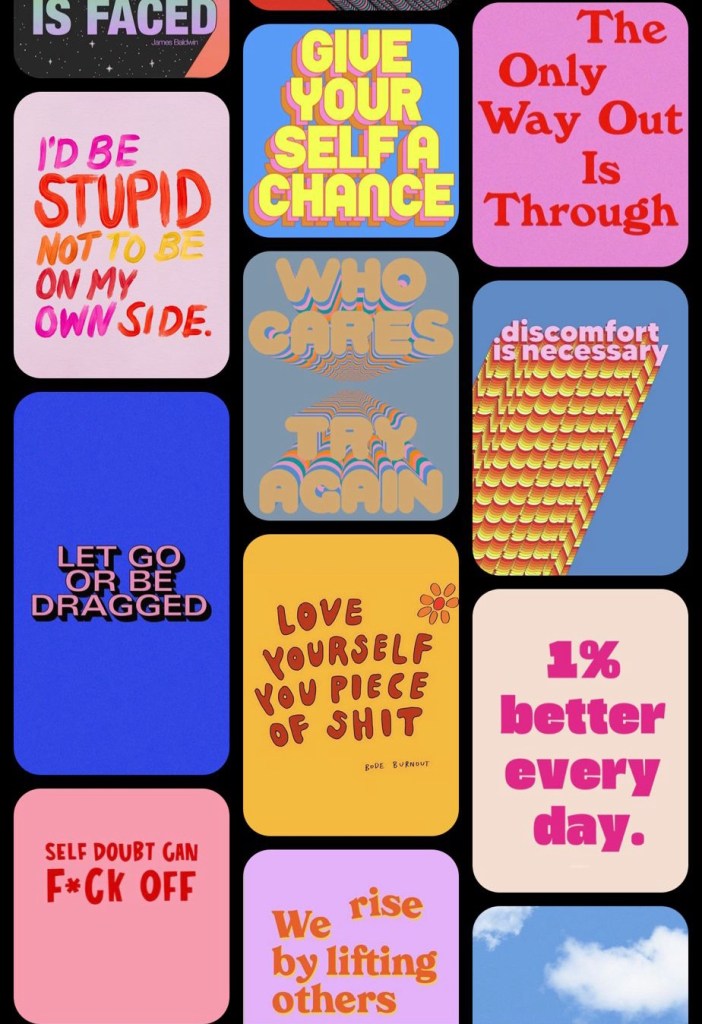Open the 'discomfort is necessary' pin
Screen dimensions: 702x1024
coord(580,428)
